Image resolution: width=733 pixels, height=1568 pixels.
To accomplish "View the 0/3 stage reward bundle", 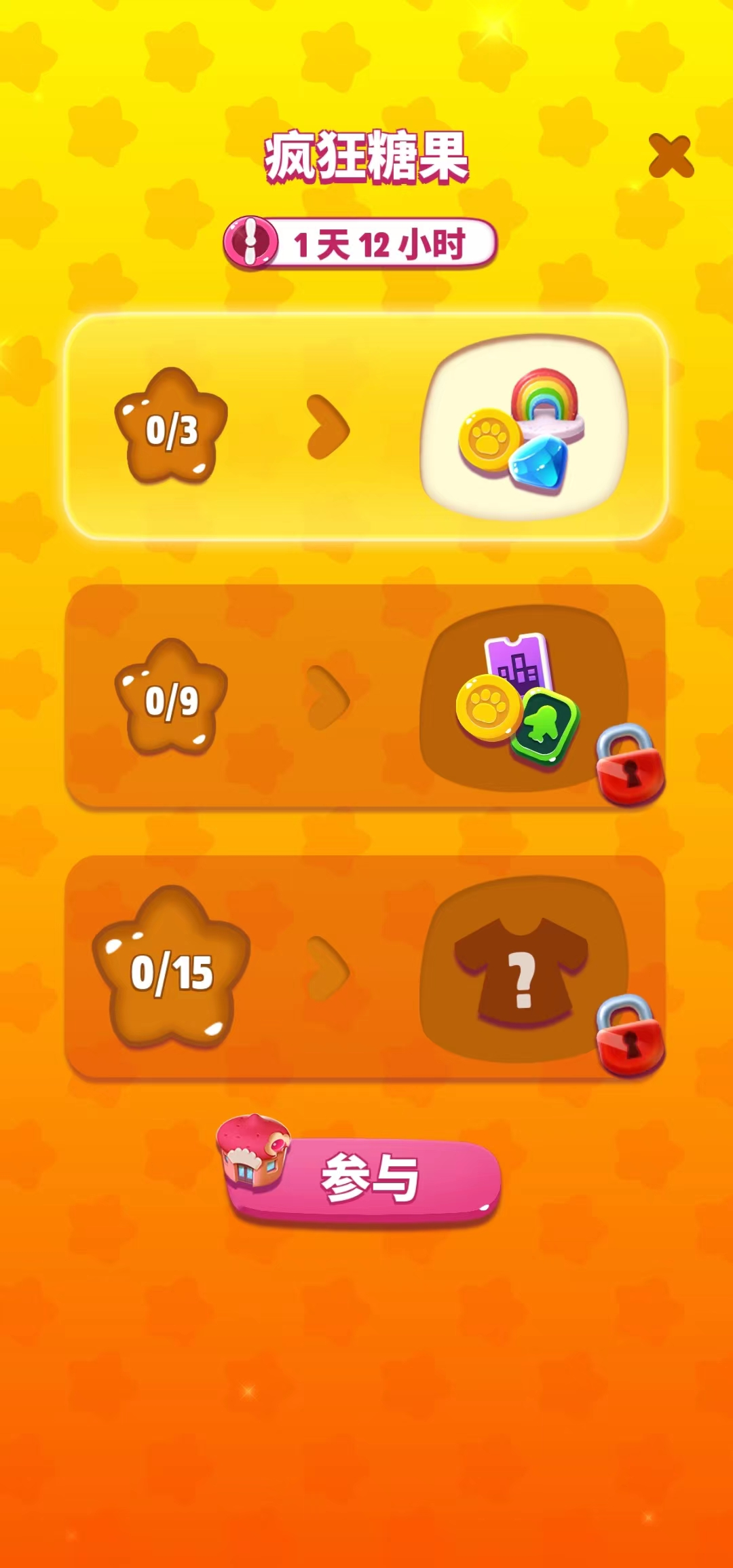I will coord(524,428).
